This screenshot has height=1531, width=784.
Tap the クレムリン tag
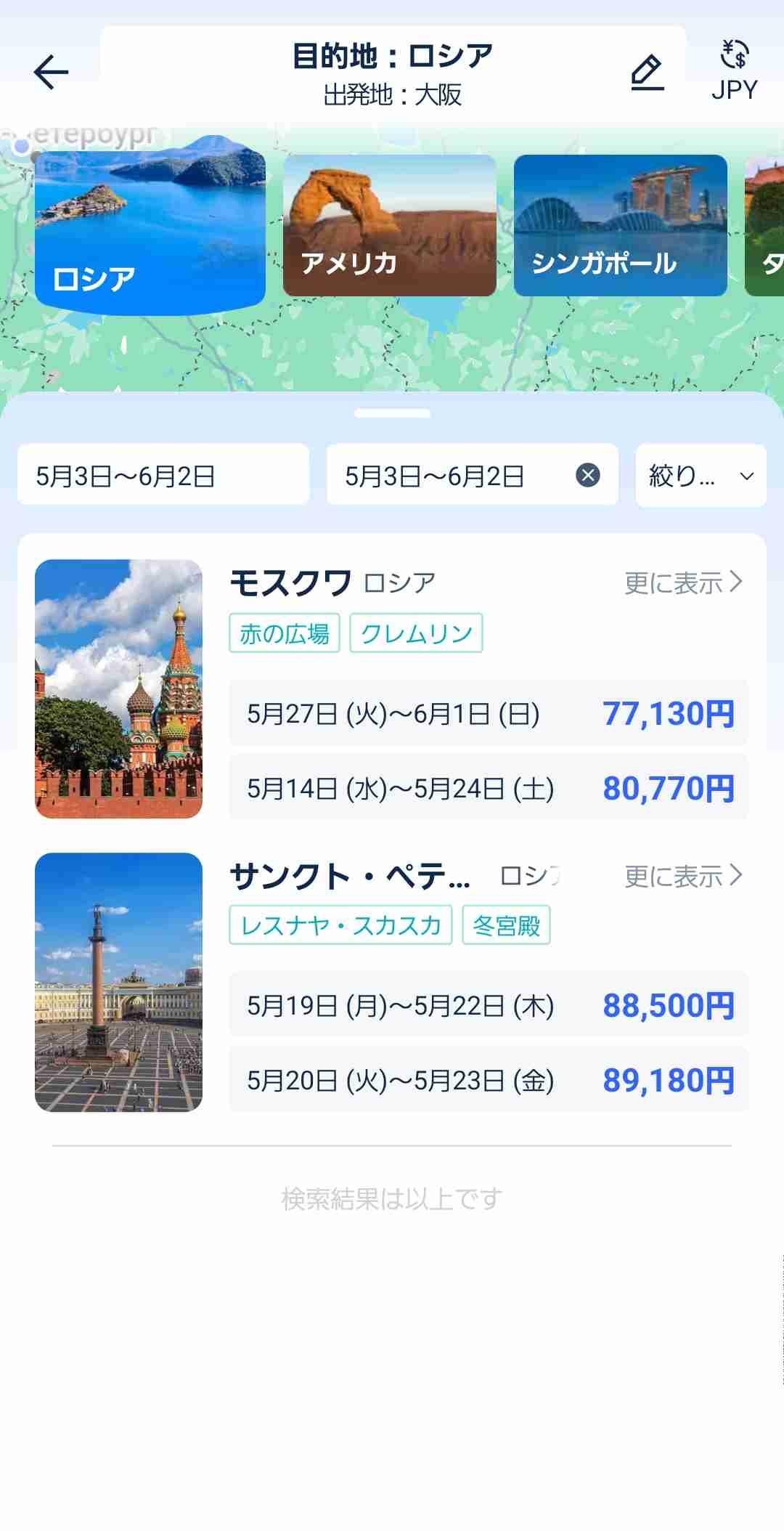(416, 633)
